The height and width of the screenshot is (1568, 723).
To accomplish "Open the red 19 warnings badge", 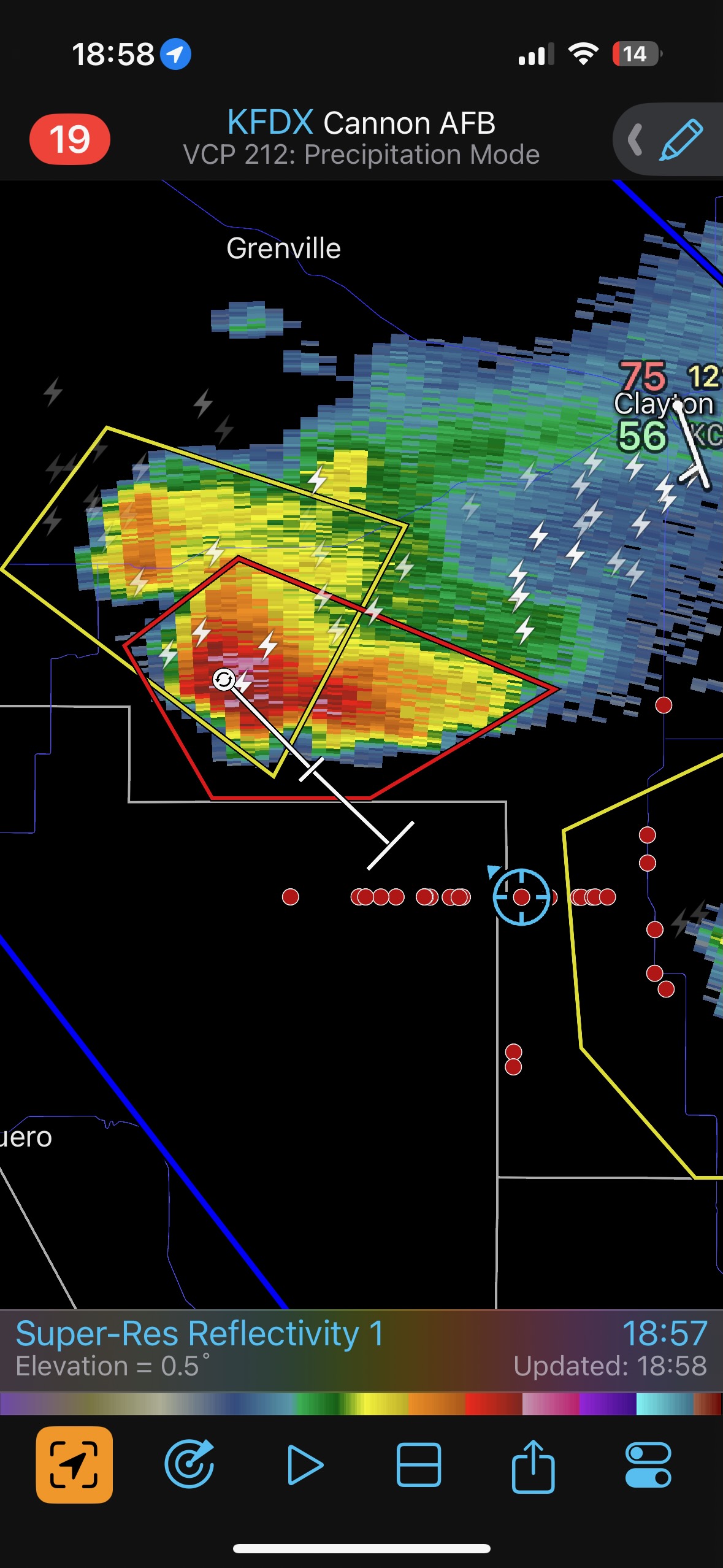I will [x=70, y=139].
